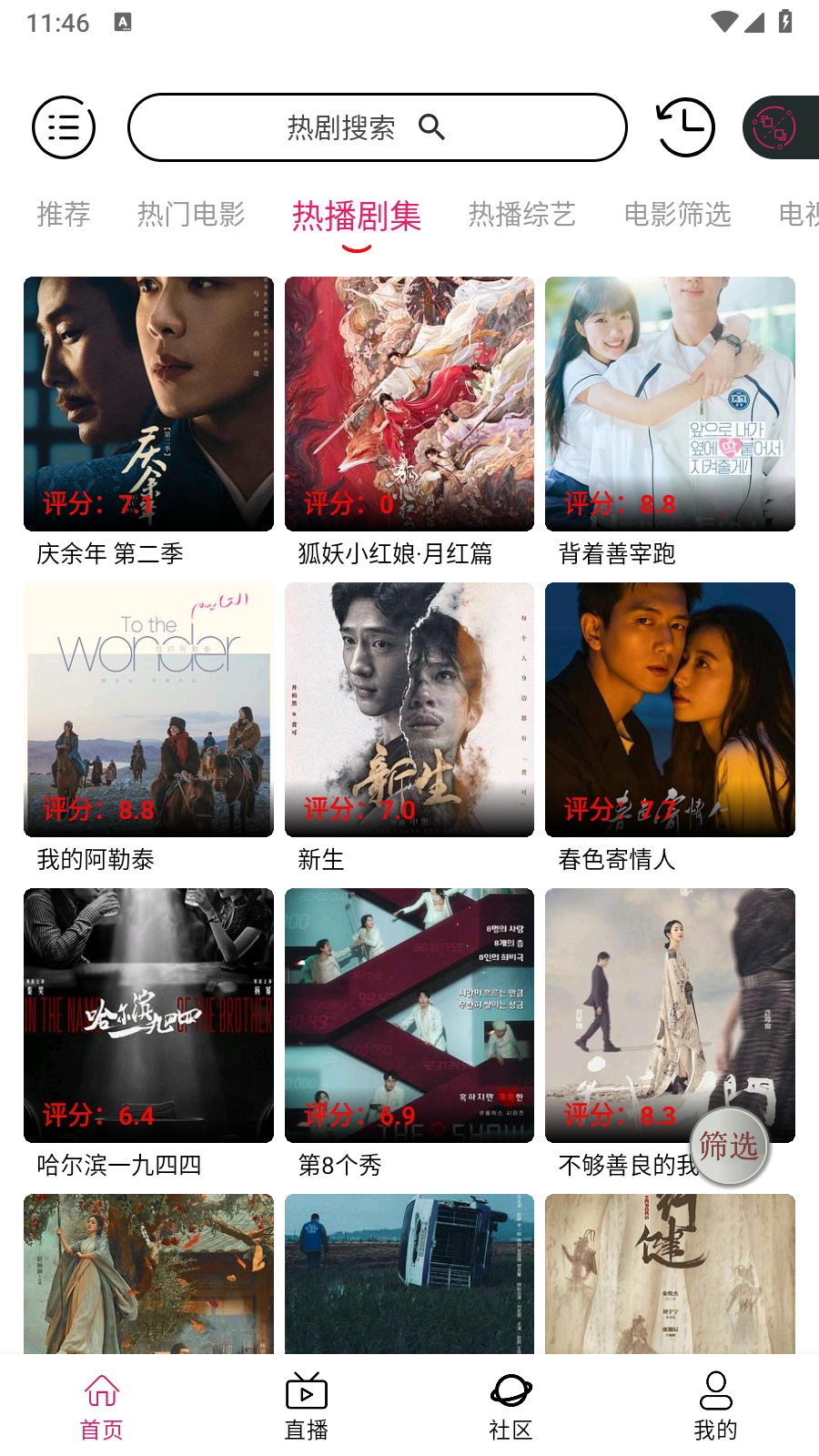Open the series 哈尔滨一九四四
819x1456 pixels.
pos(148,1016)
